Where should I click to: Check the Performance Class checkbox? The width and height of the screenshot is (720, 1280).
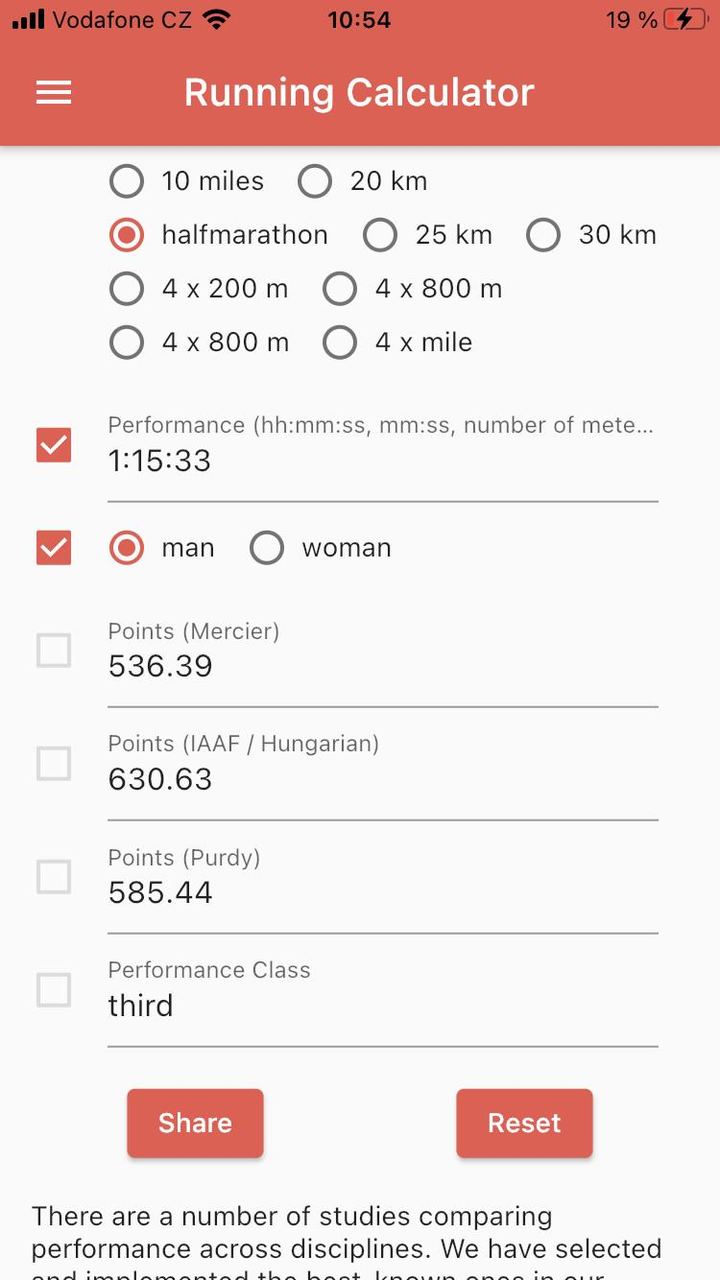[x=53, y=990]
